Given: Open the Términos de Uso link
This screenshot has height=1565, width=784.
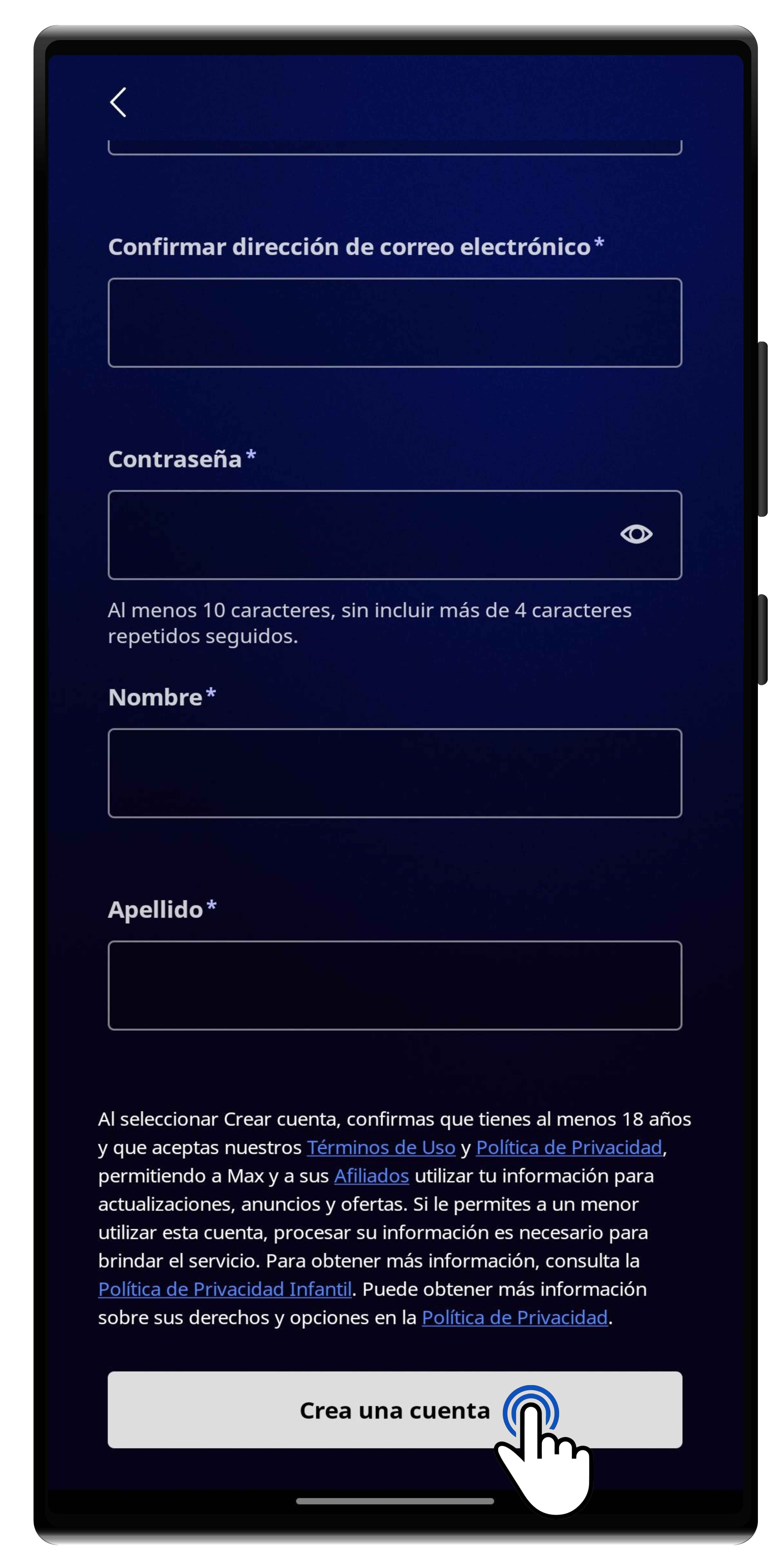Looking at the screenshot, I should point(381,1147).
